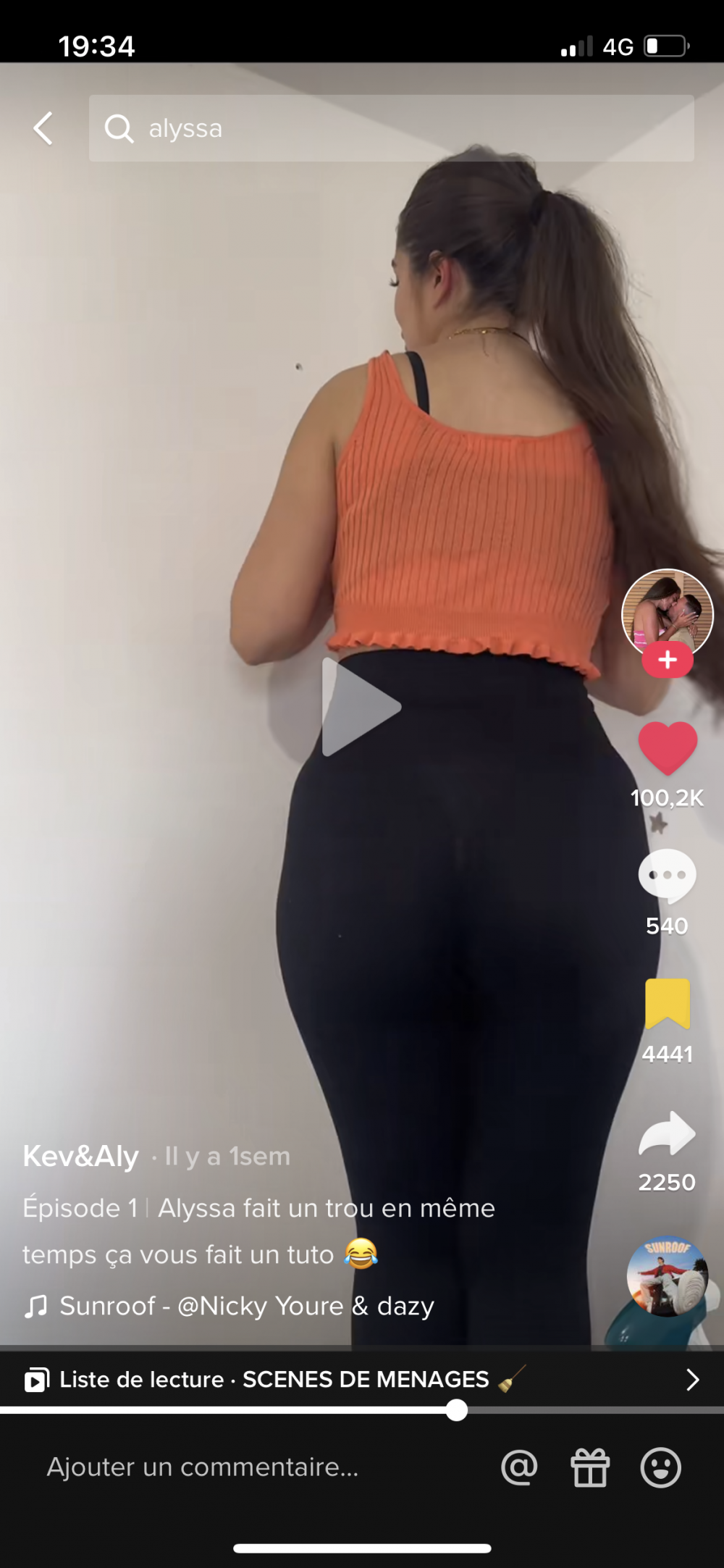Share the video via arrow icon

[x=667, y=1133]
